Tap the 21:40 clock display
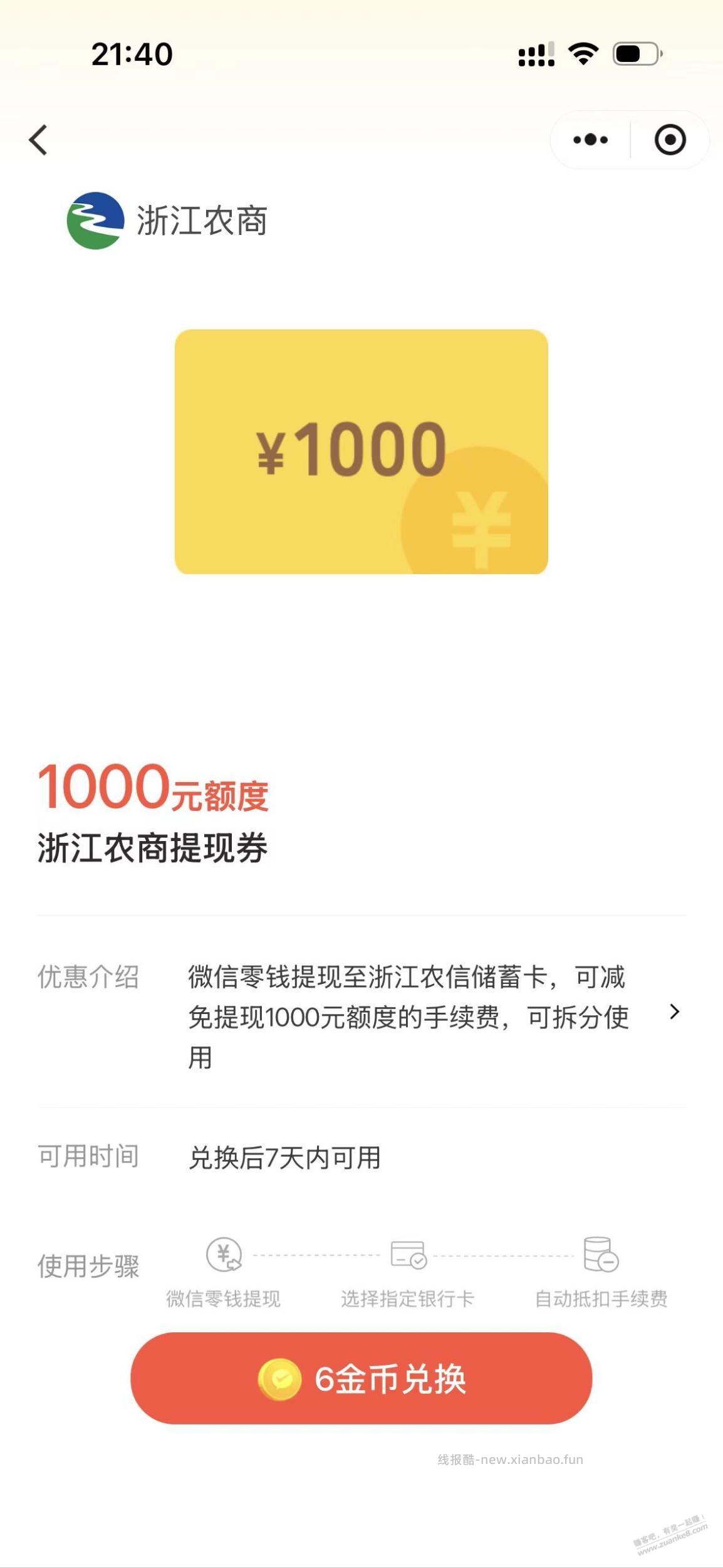This screenshot has width=723, height=1568. click(x=132, y=55)
